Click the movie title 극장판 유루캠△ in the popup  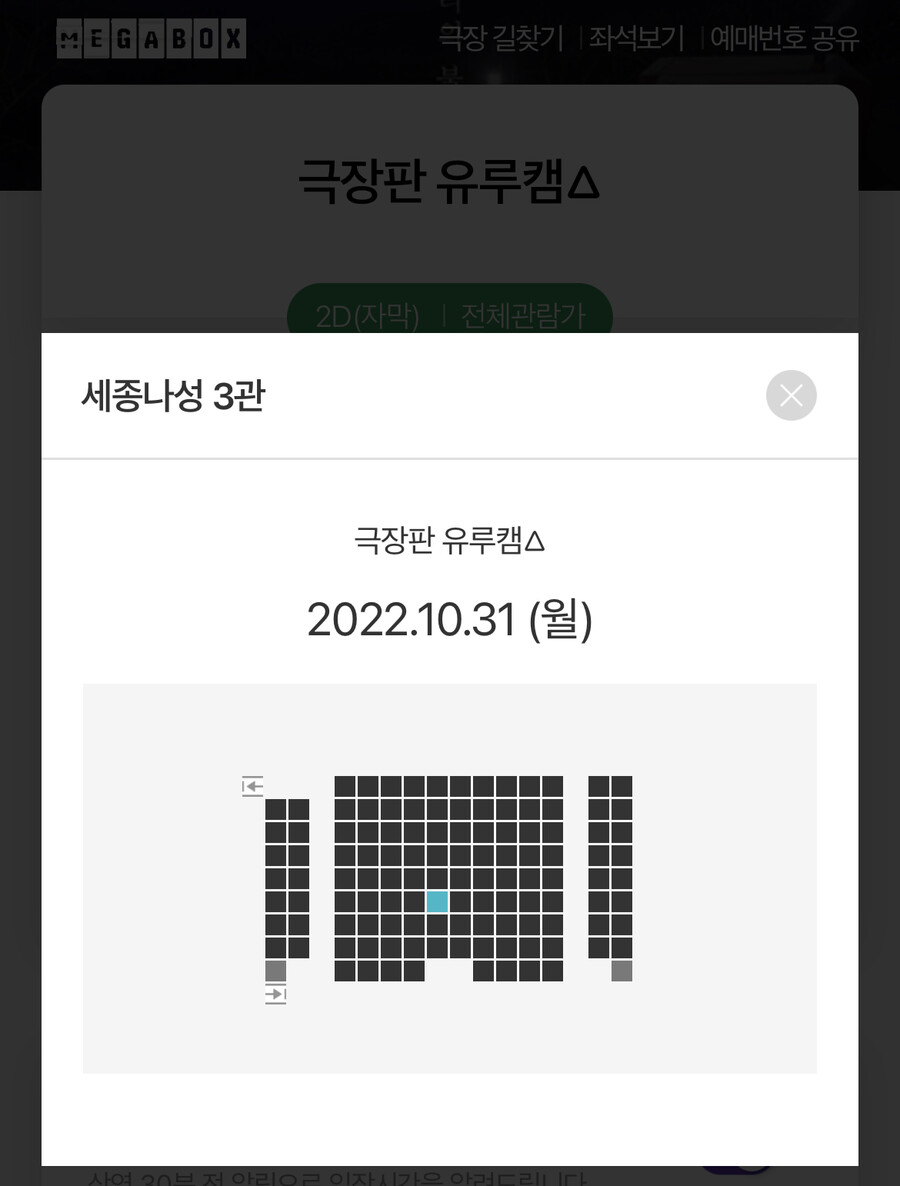point(449,538)
